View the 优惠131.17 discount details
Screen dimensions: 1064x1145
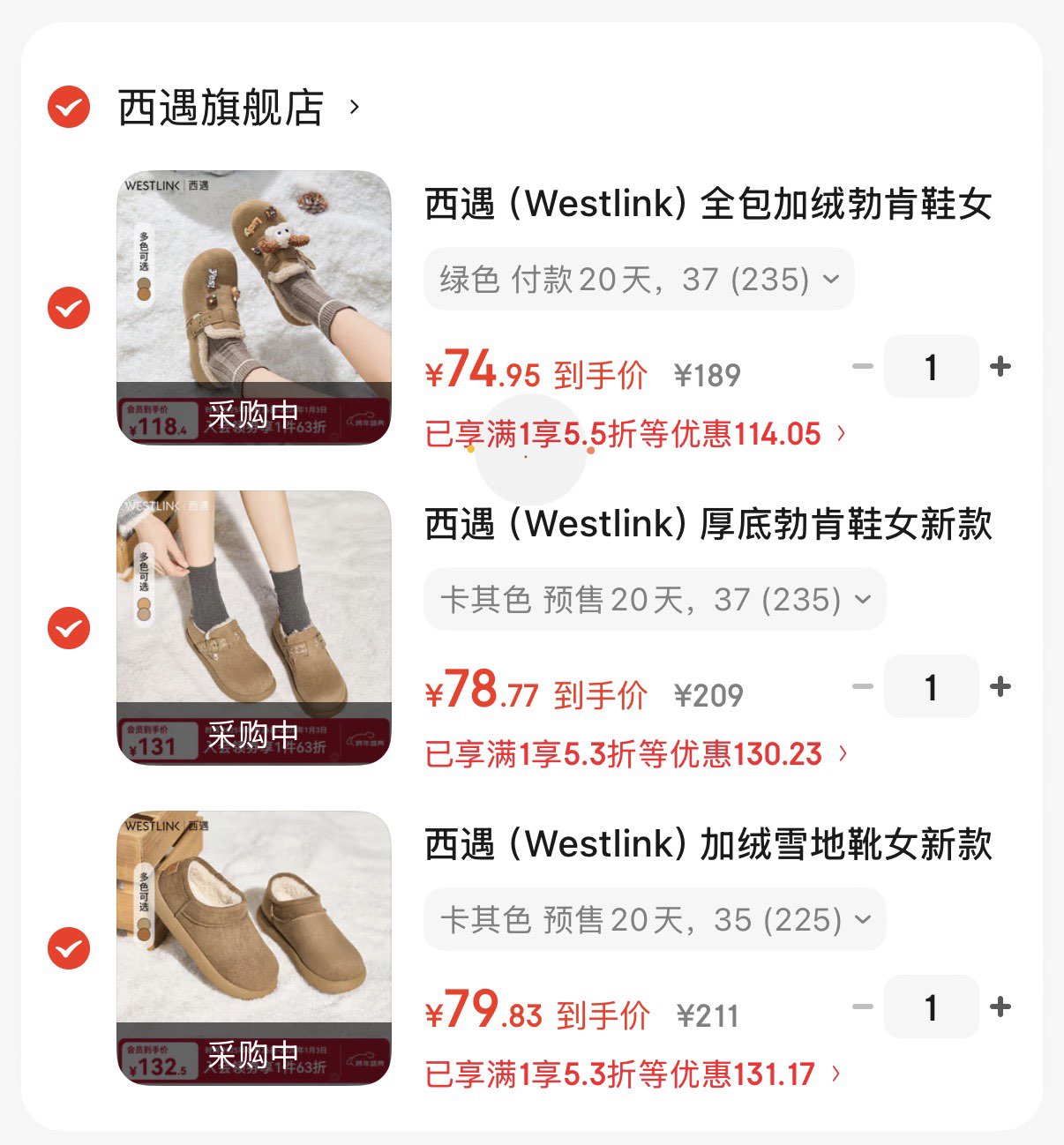[633, 1074]
